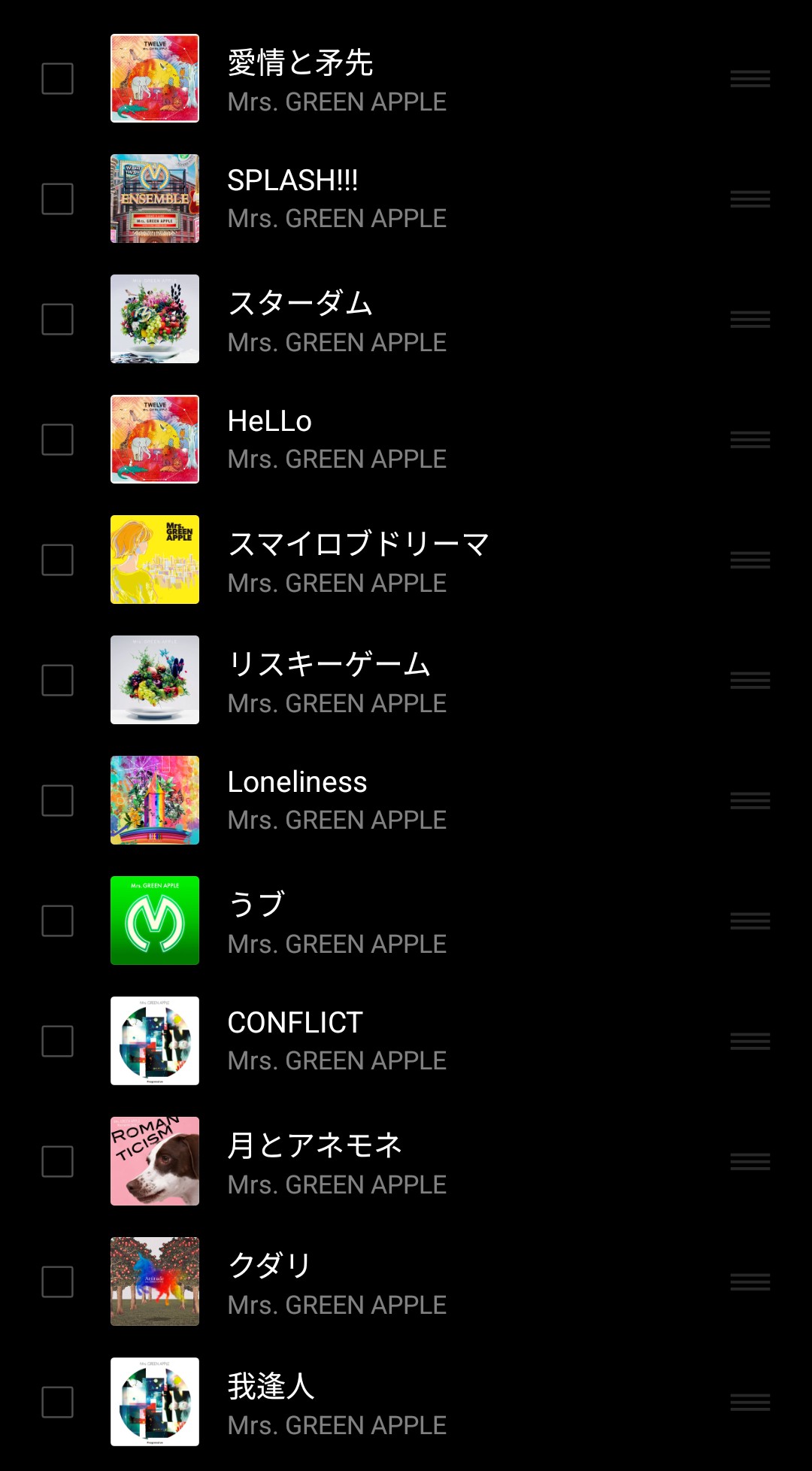Image resolution: width=812 pixels, height=1471 pixels.
Task: Check the 月とアネモネ checkbox
Action: point(57,1161)
